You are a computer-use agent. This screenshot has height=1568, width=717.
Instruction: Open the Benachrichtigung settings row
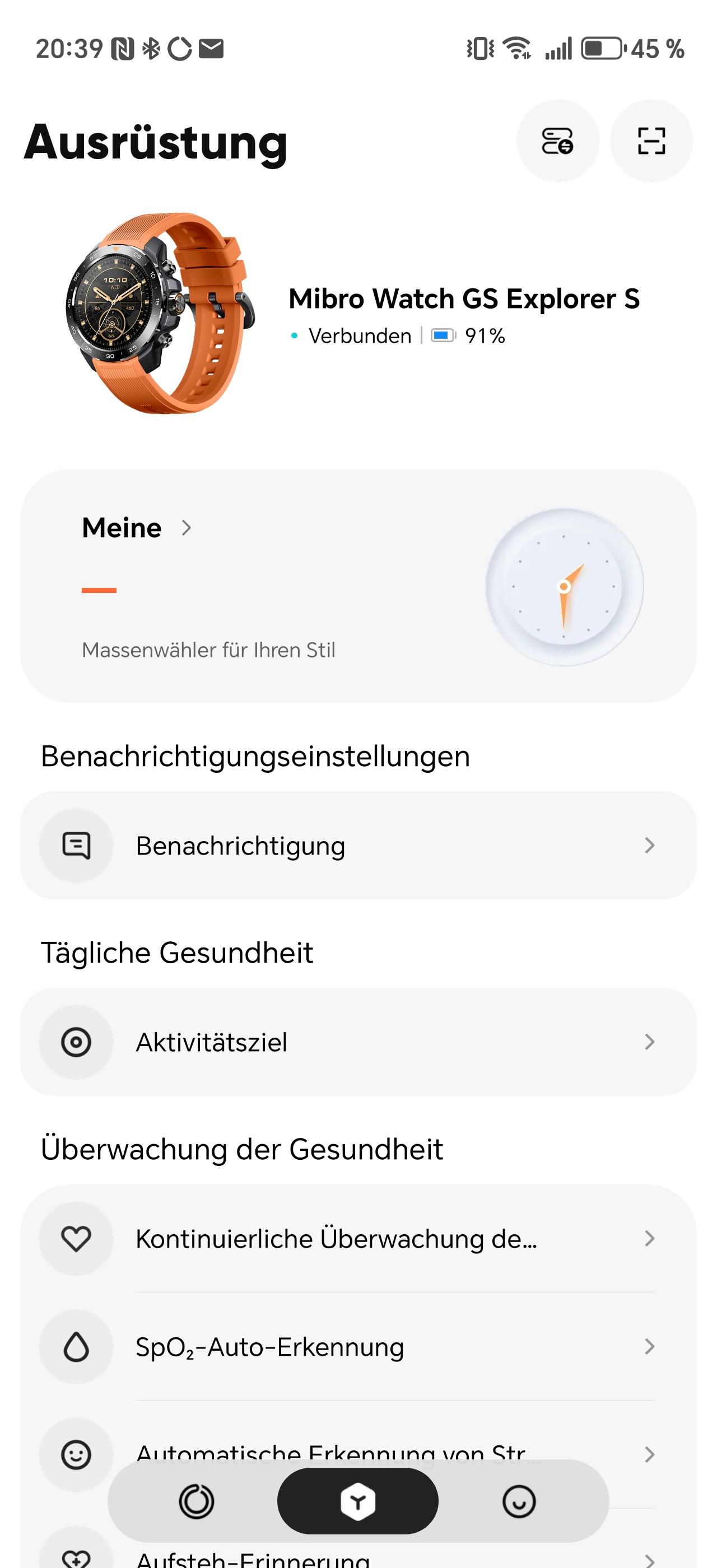[358, 846]
